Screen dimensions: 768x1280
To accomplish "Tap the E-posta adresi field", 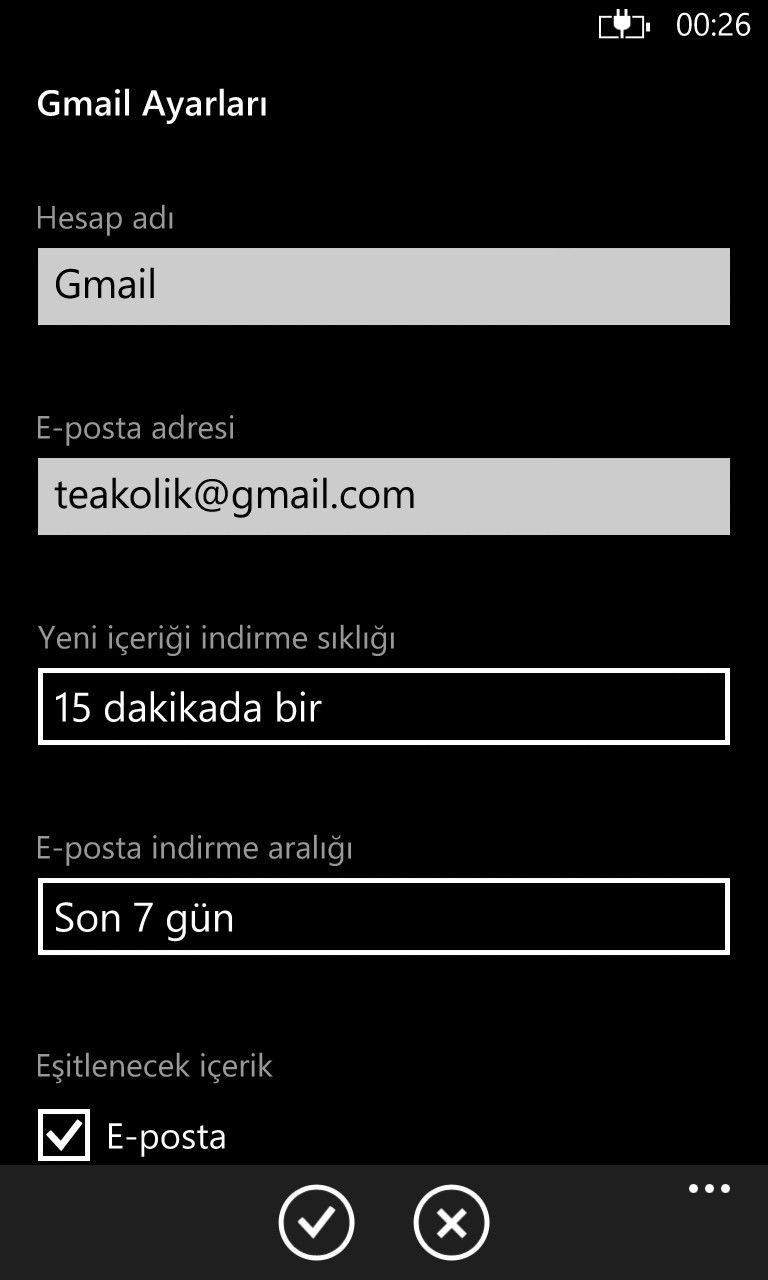I will point(384,496).
